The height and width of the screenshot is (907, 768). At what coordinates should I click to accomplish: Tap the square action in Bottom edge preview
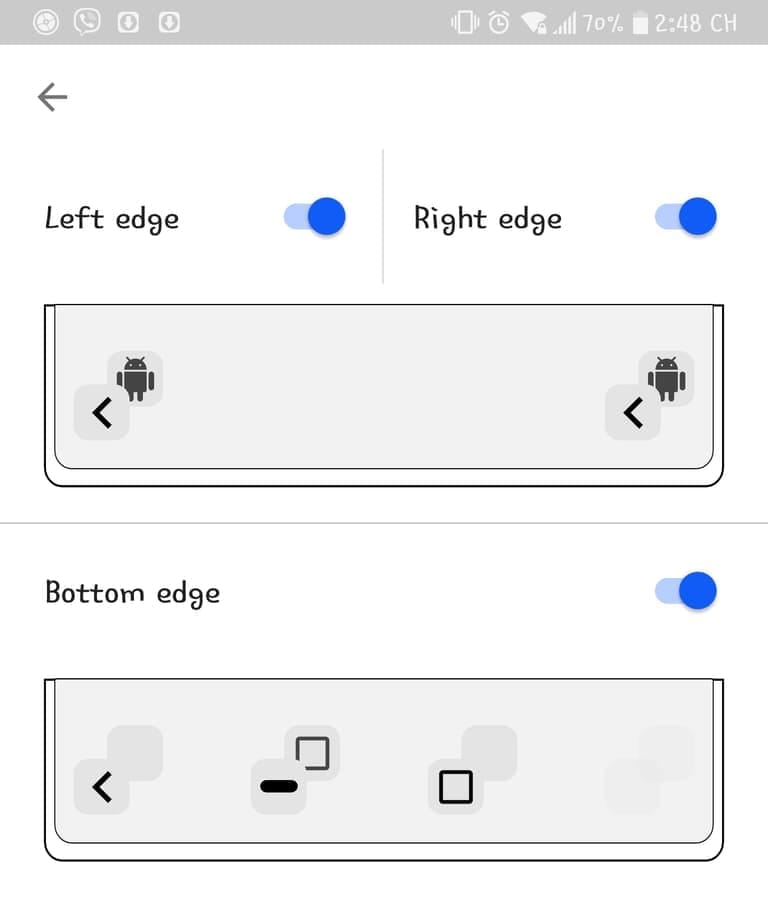point(456,787)
